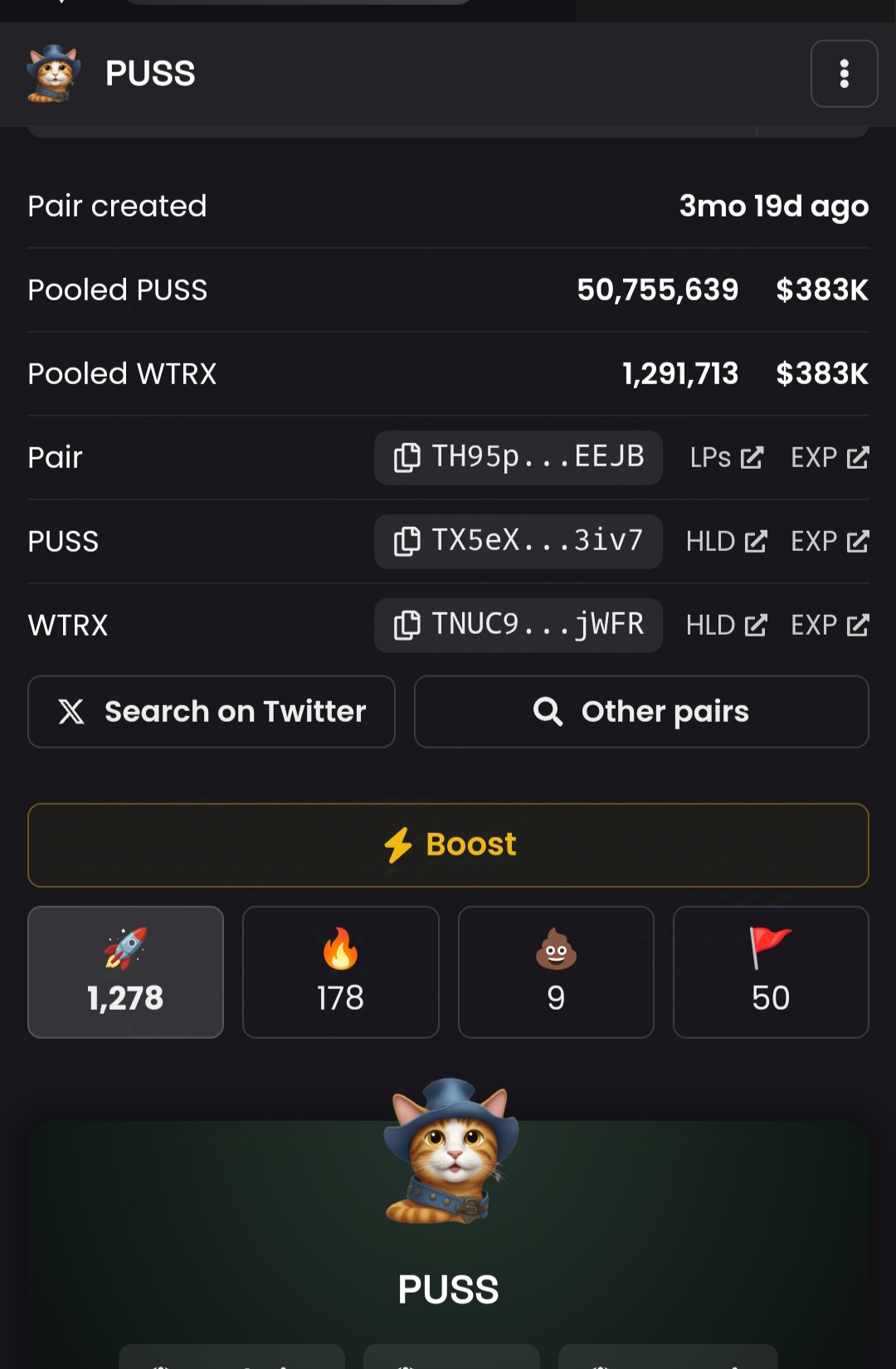The width and height of the screenshot is (896, 1369).
Task: React with the rocket showing 1,278
Action: [125, 972]
